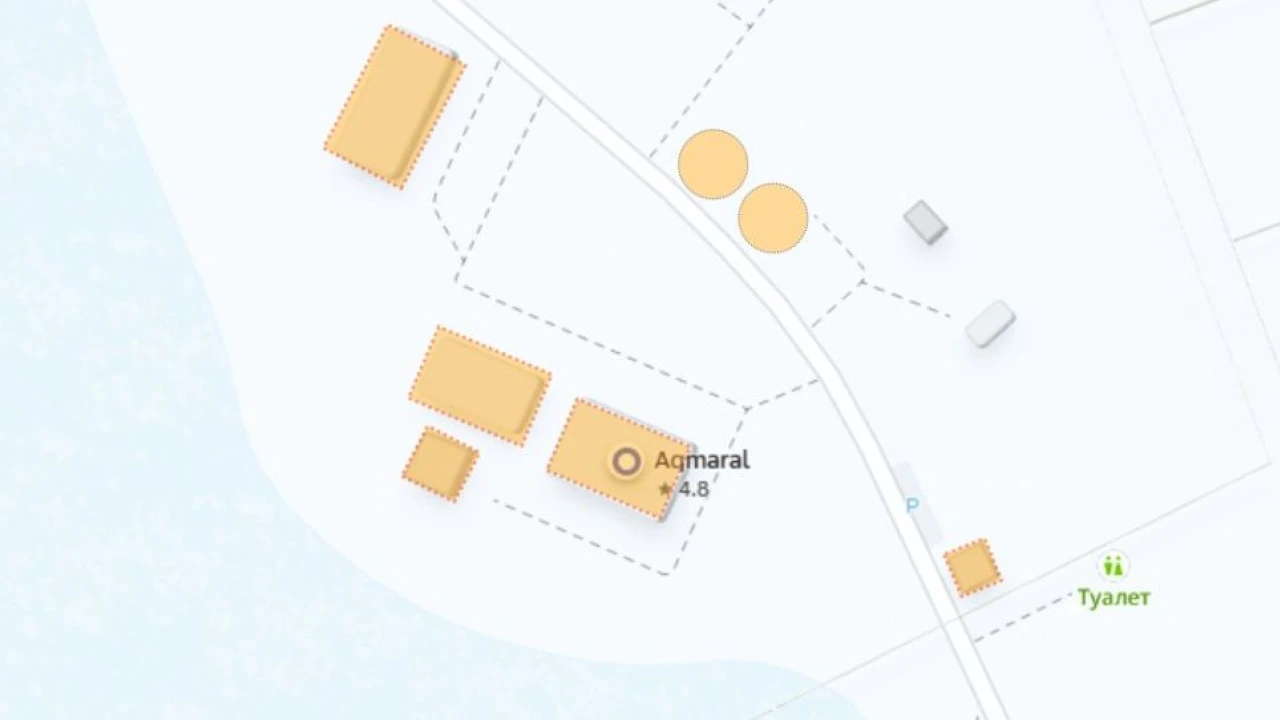This screenshot has height=720, width=1280.
Task: Select the Туалет toilet marker
Action: [1113, 566]
